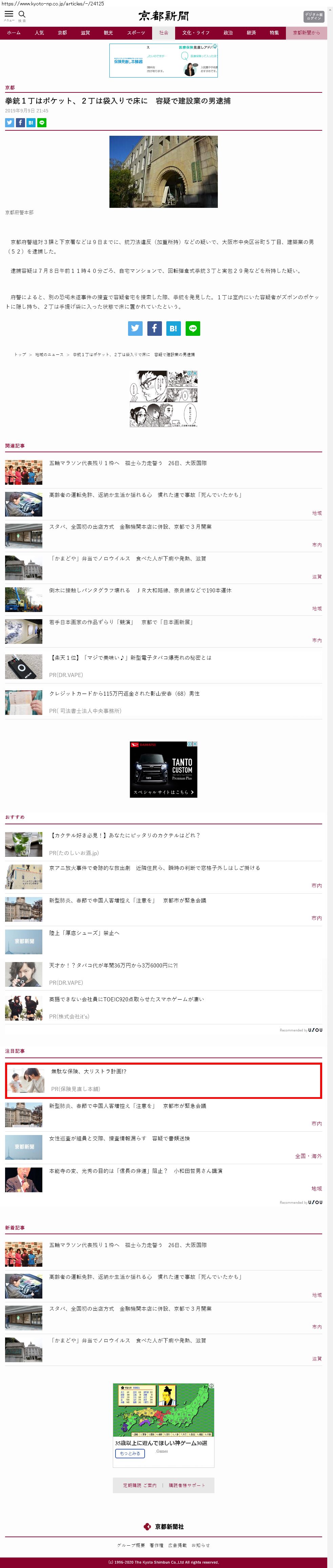Read 本能寺の変、光秀の目的 article
Image resolution: width=333 pixels, height=1568 pixels.
135,1171
